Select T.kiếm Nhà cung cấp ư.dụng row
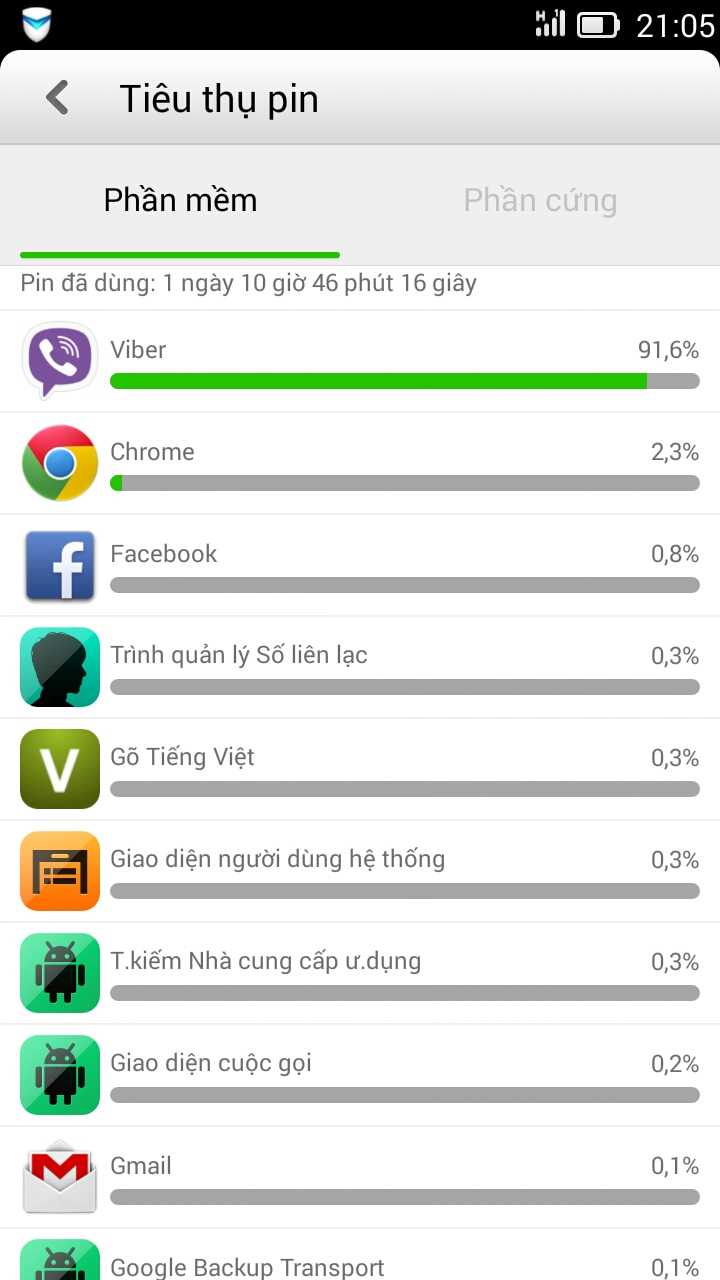This screenshot has height=1280, width=720. tap(360, 974)
